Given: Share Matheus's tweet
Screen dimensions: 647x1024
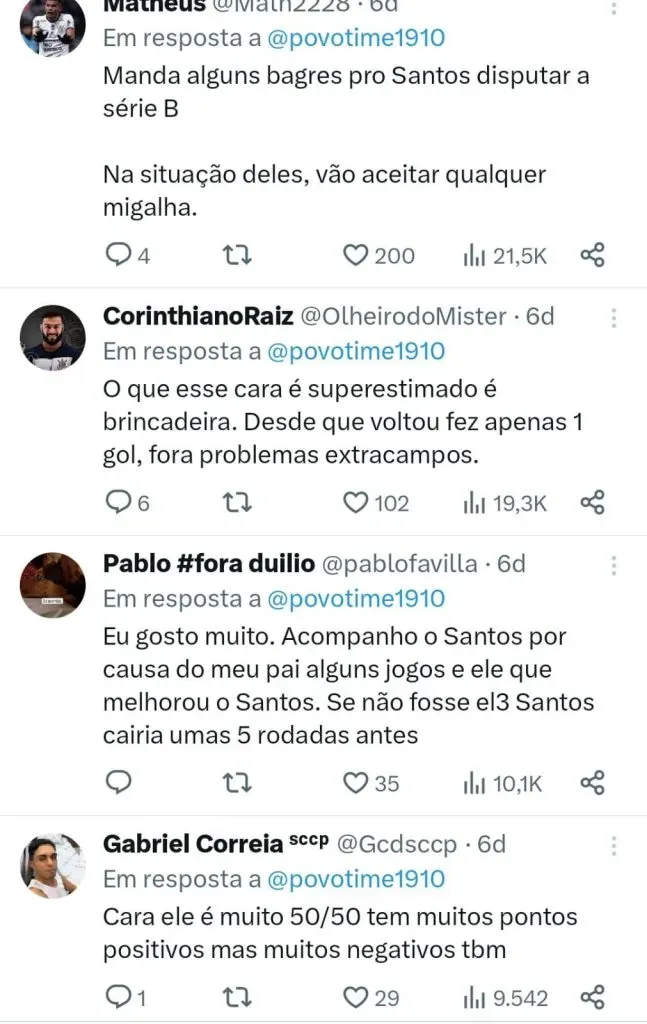Looking at the screenshot, I should click(593, 256).
